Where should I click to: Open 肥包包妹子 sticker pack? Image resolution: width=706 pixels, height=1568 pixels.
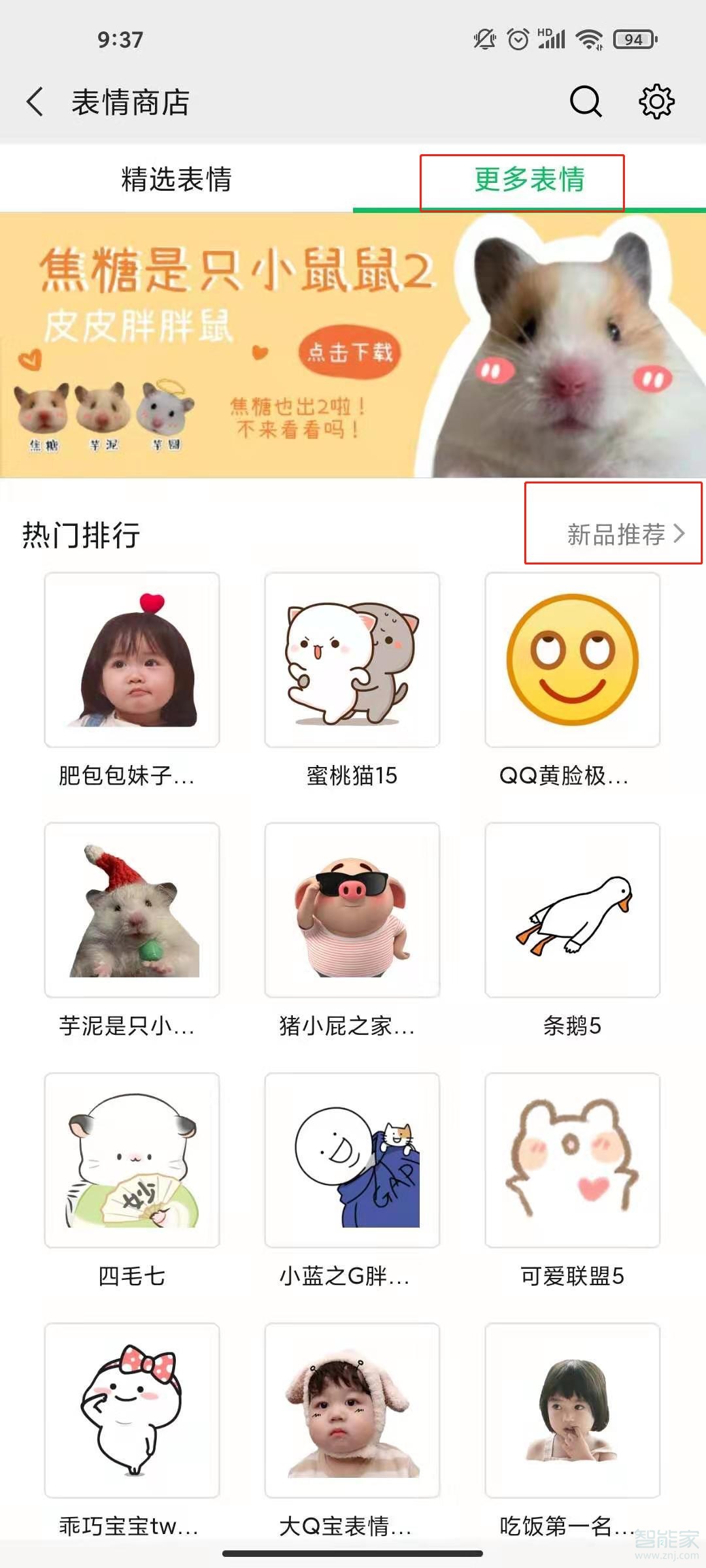coord(132,660)
